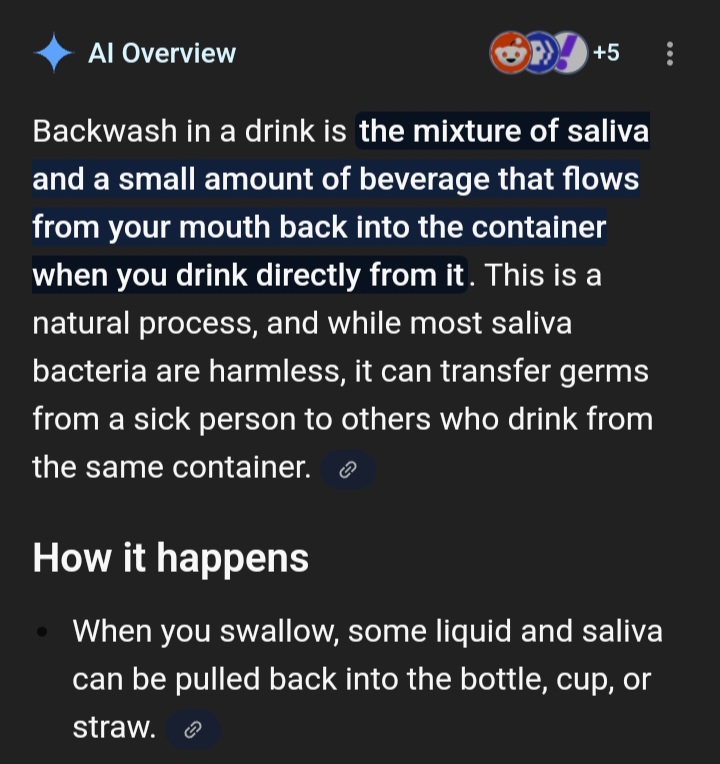Open source link after 'same container'
The image size is (720, 764).
coord(348,469)
